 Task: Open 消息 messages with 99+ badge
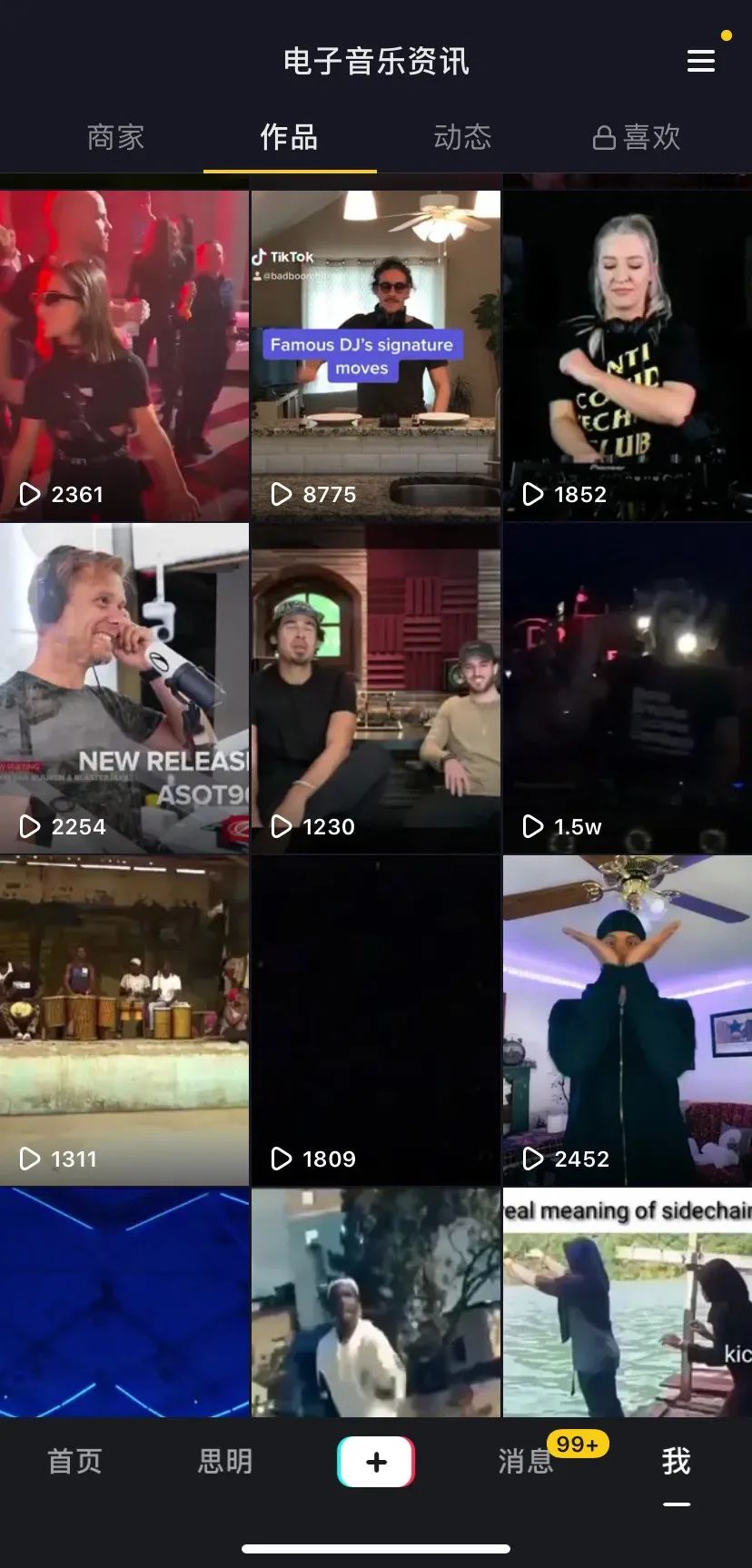527,1461
